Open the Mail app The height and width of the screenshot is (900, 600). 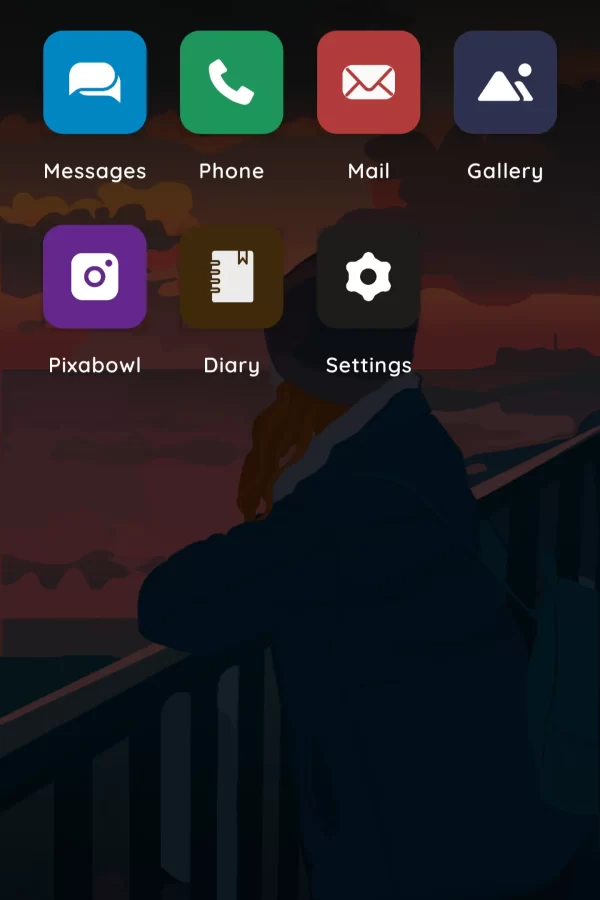click(368, 82)
